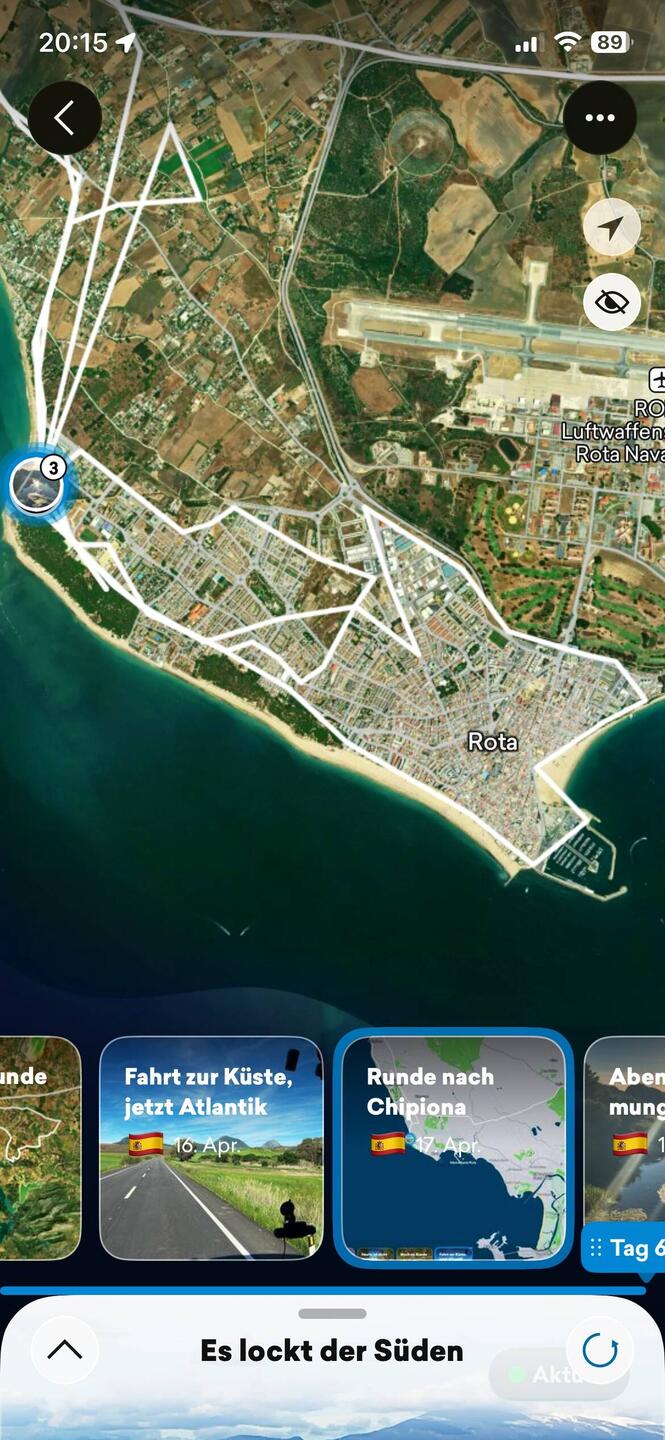Open the partially visible card on the left
Viewport: 665px width, 1440px height.
tap(38, 1147)
